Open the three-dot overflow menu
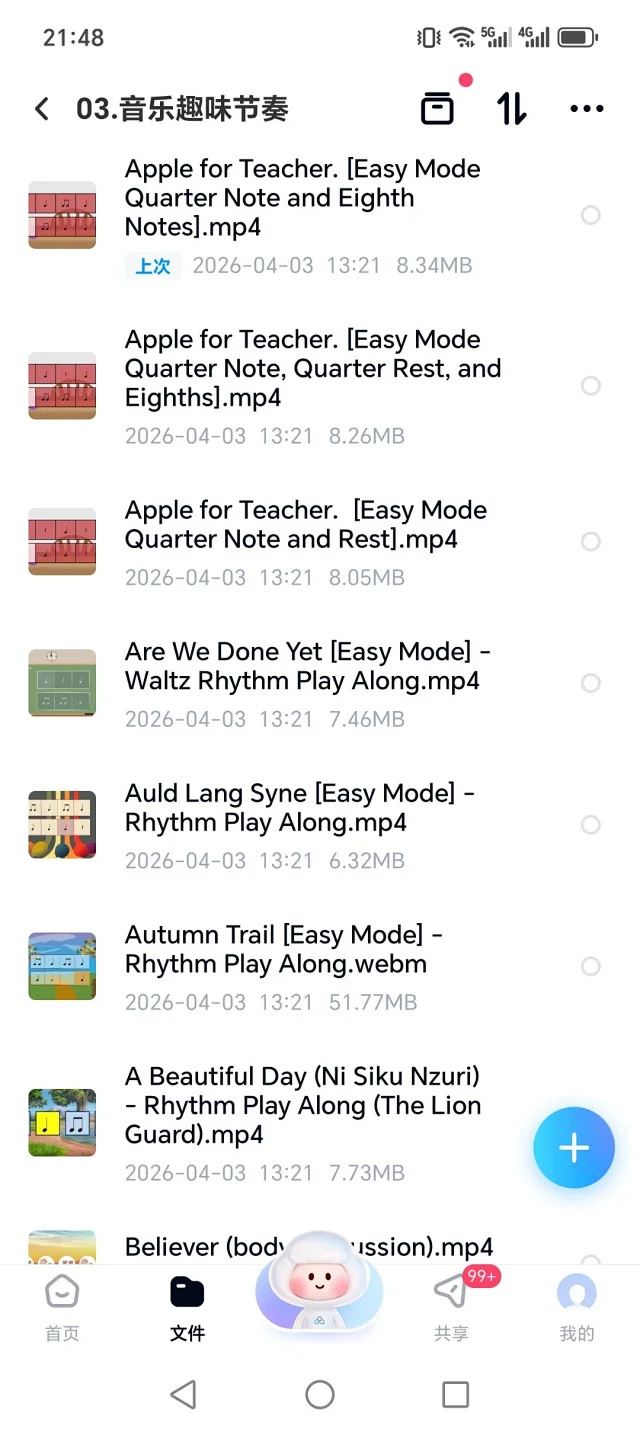This screenshot has height=1429, width=640. click(x=587, y=109)
